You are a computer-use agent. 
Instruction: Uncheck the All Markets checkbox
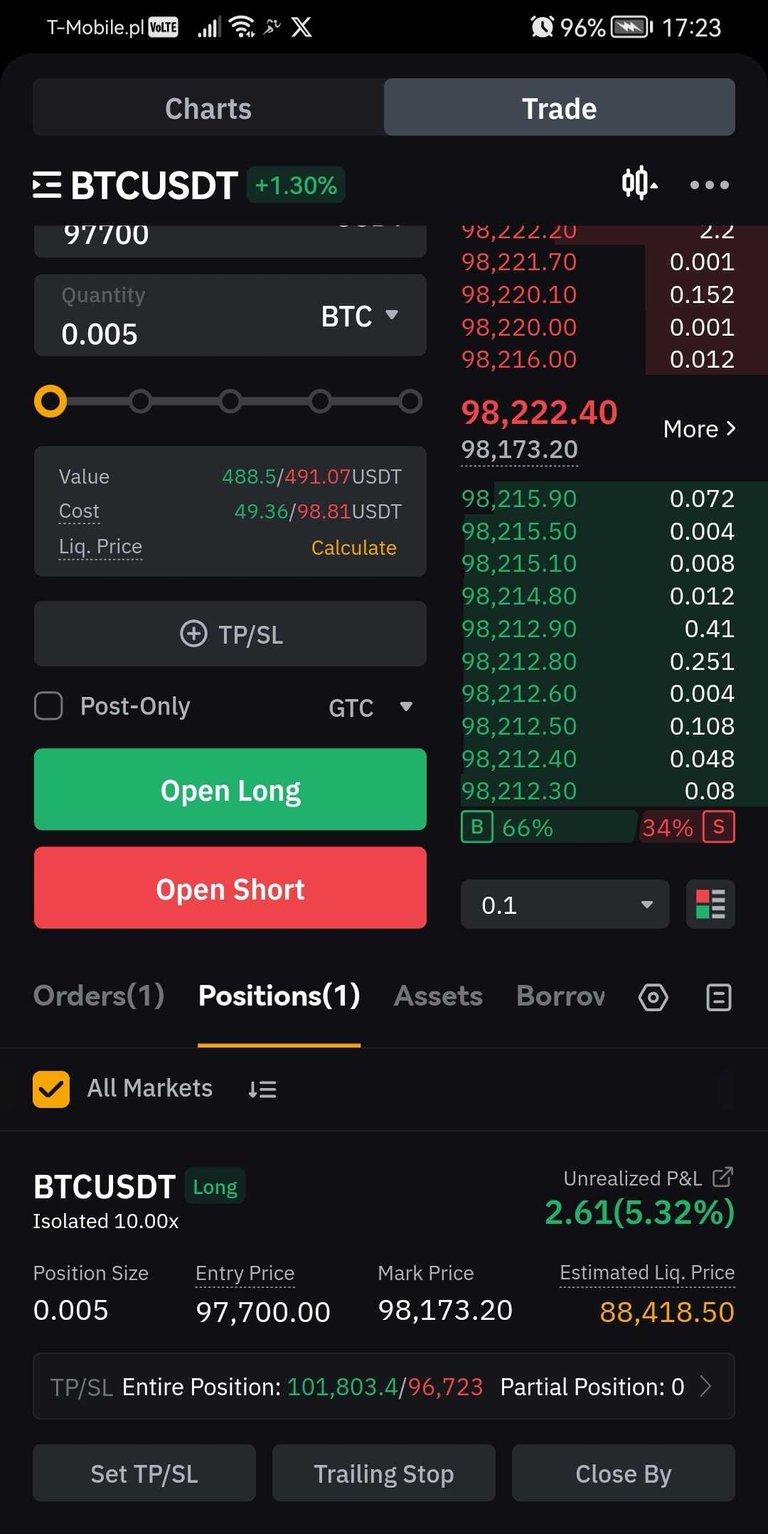coord(51,1088)
